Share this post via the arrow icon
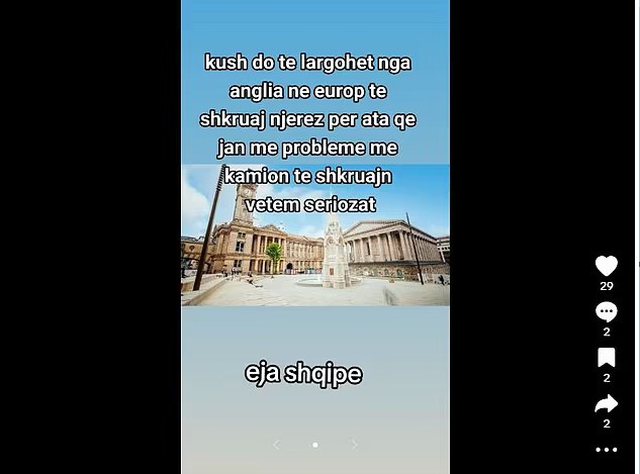Image resolution: width=640 pixels, height=474 pixels. [x=606, y=404]
